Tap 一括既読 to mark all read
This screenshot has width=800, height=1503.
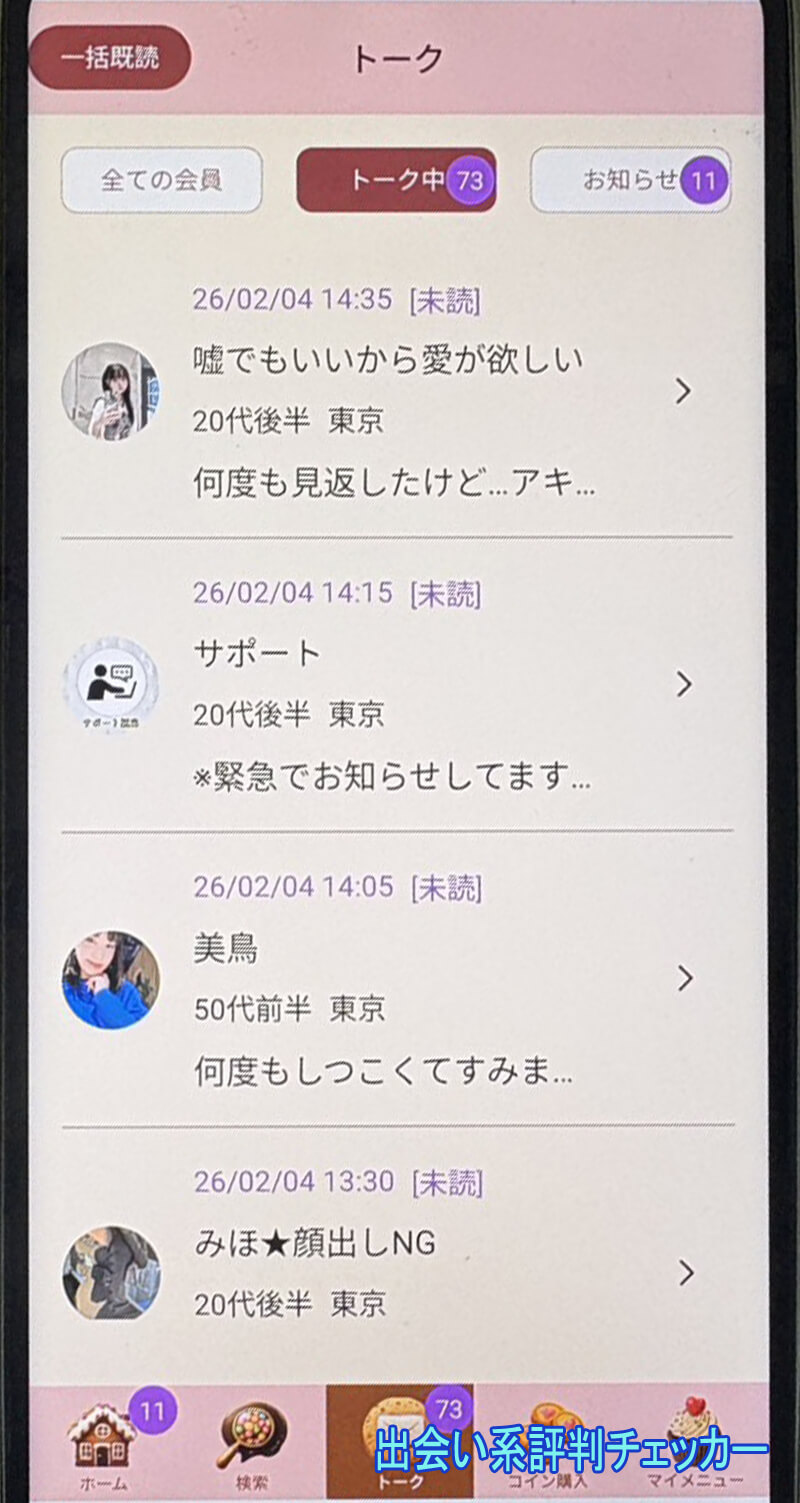(110, 57)
